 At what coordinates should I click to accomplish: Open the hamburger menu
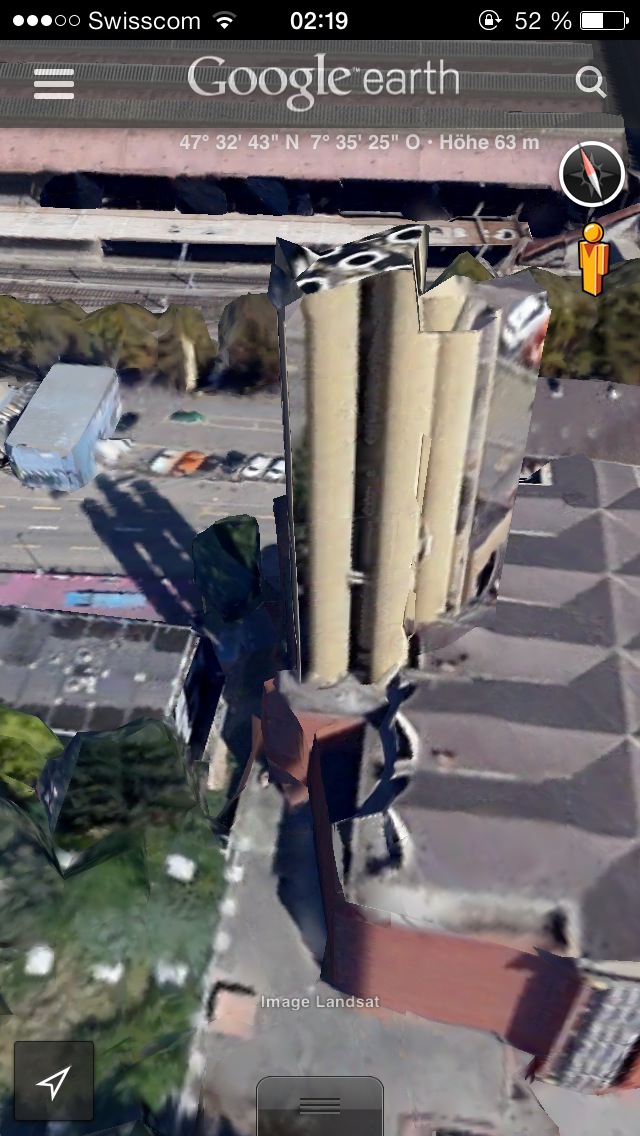click(x=54, y=83)
